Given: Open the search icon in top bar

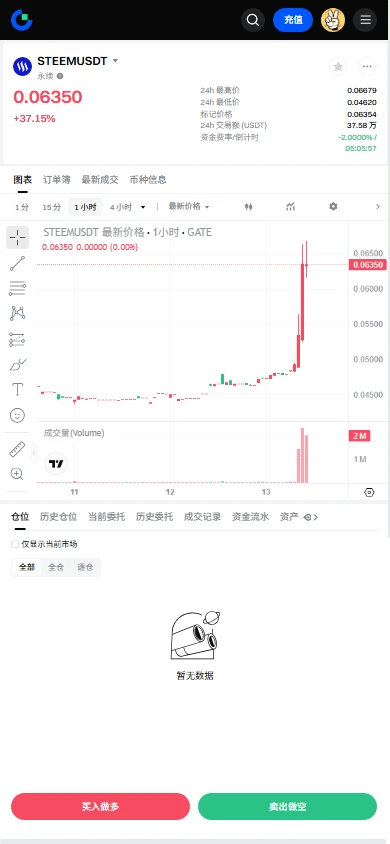Looking at the screenshot, I should pos(253,20).
